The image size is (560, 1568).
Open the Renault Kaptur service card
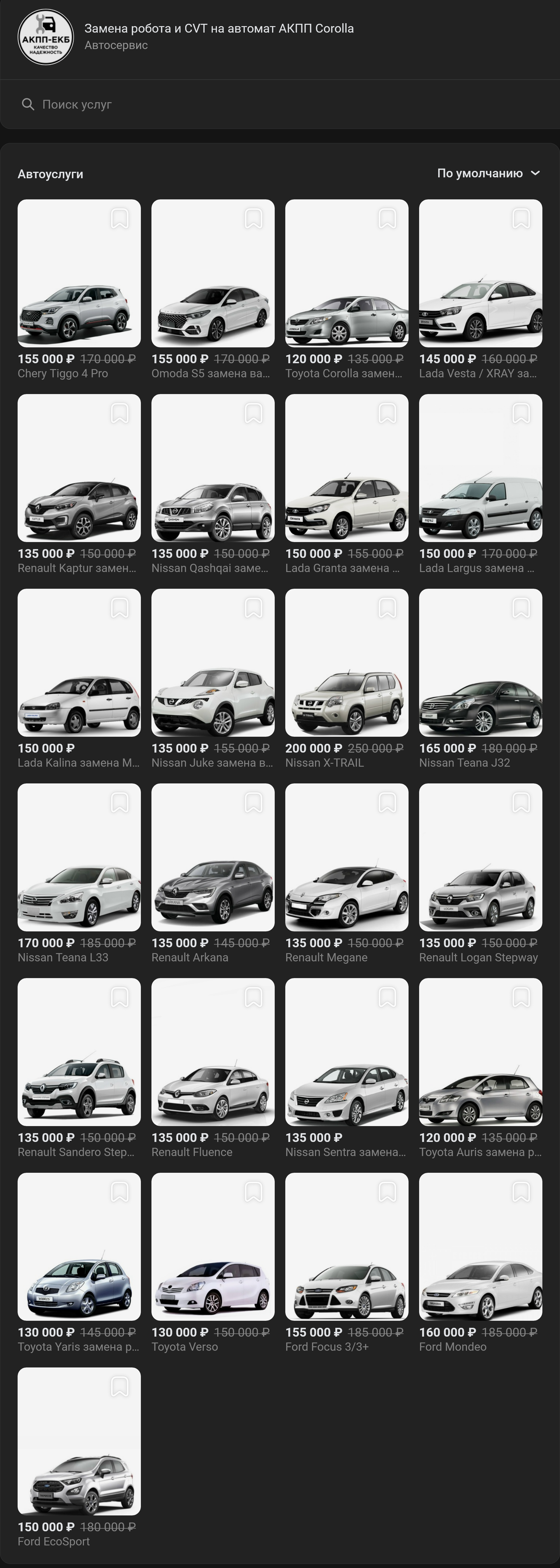pos(79,469)
